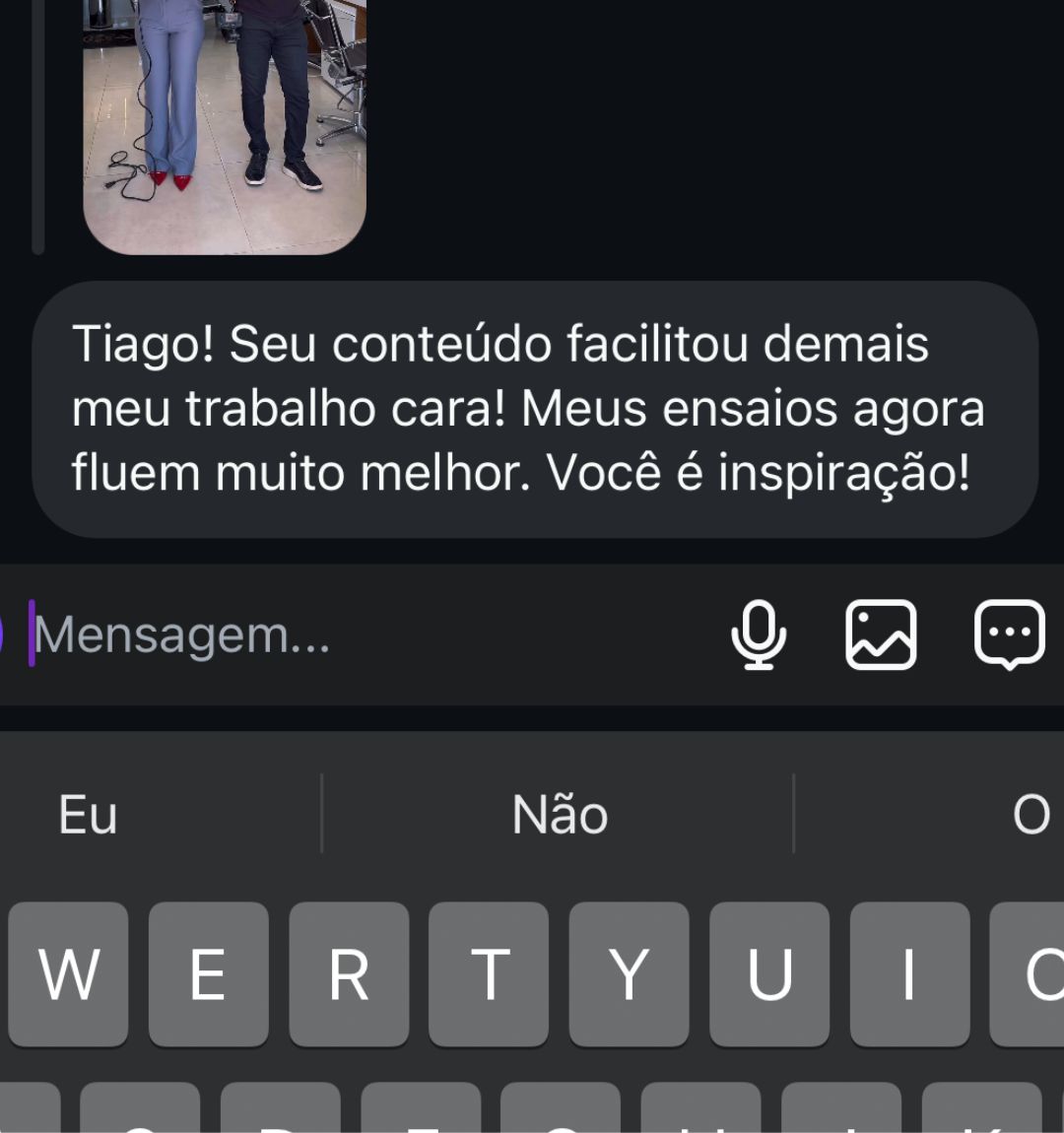
Task: Tap the reply scrollbar indicator on the left
Action: (39, 123)
